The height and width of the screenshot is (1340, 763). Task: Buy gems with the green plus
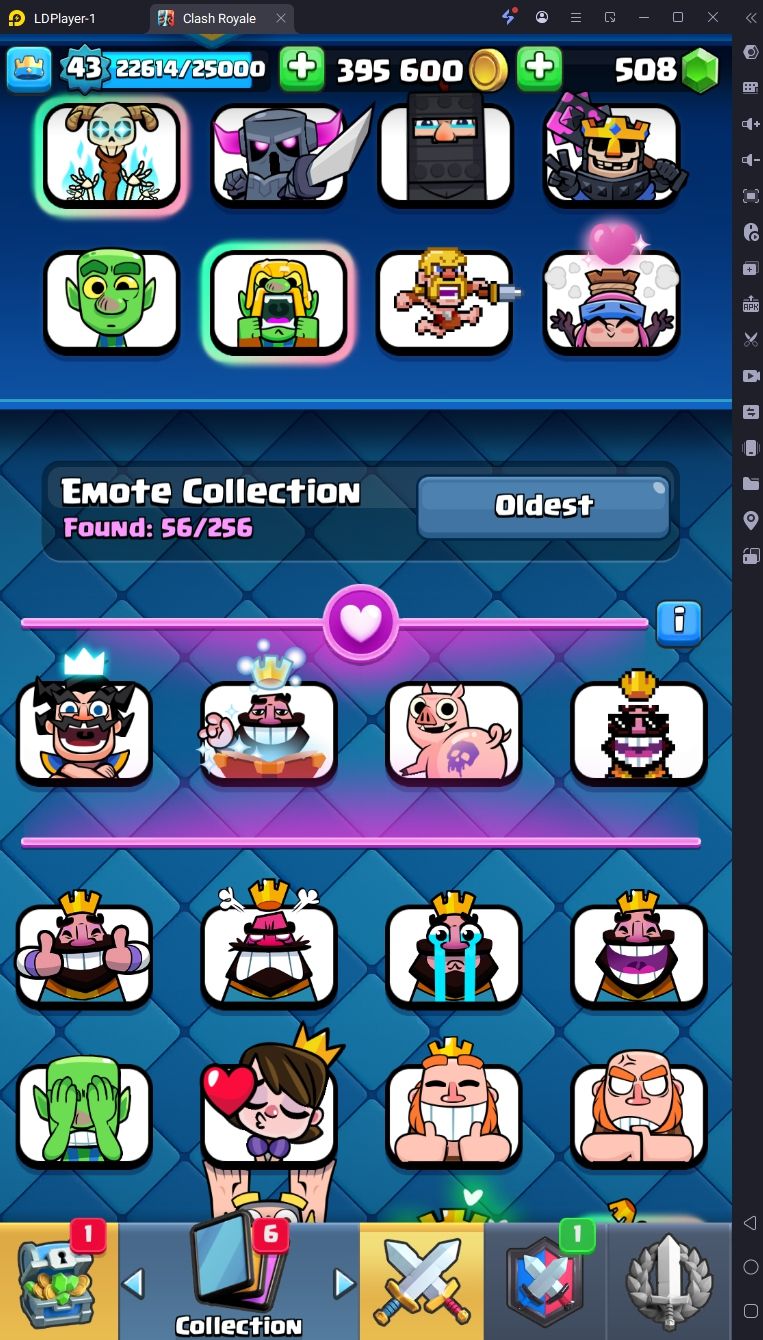click(x=539, y=68)
